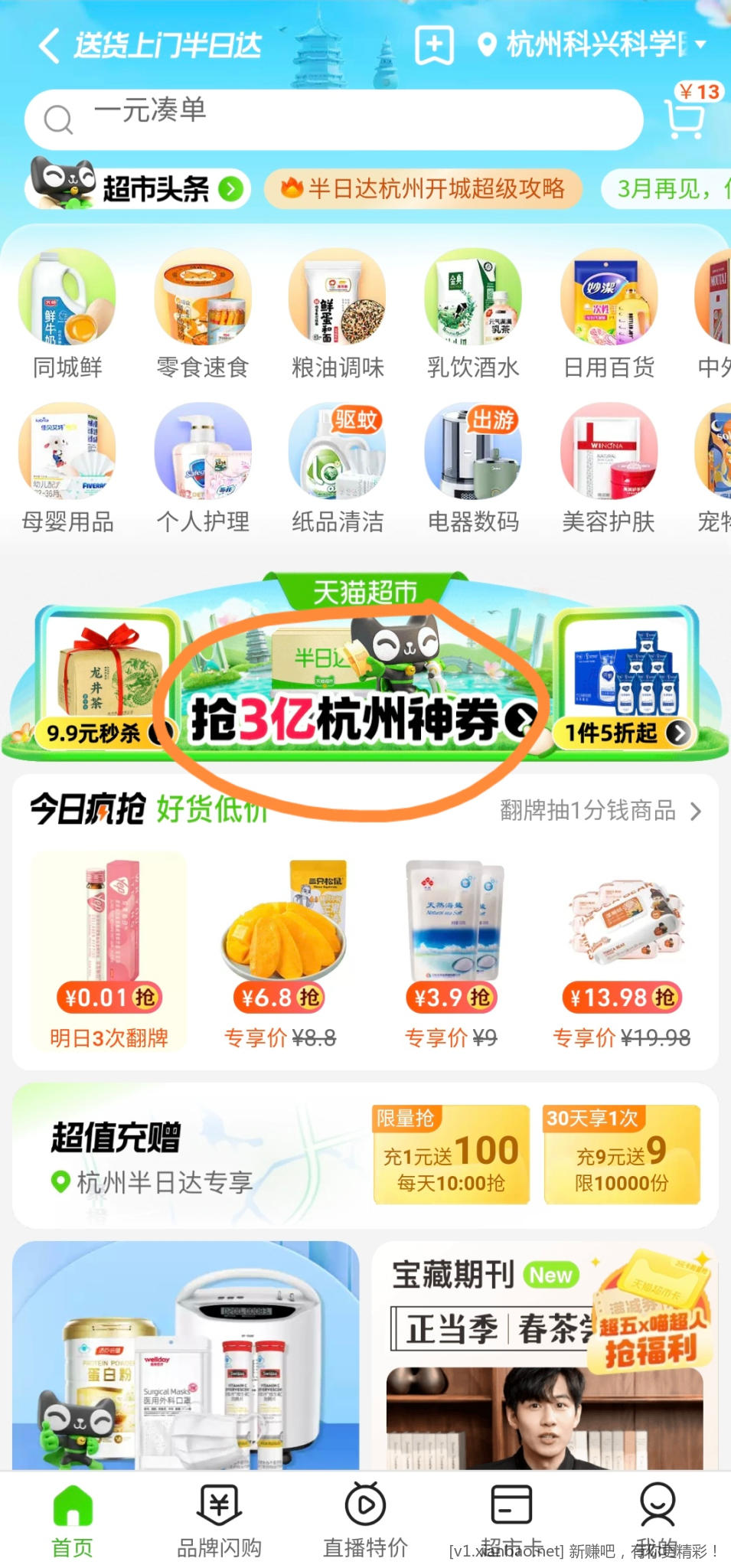Screen dimensions: 731x1568
Task: Tap the add-bookmark icon in the header
Action: coord(434,45)
